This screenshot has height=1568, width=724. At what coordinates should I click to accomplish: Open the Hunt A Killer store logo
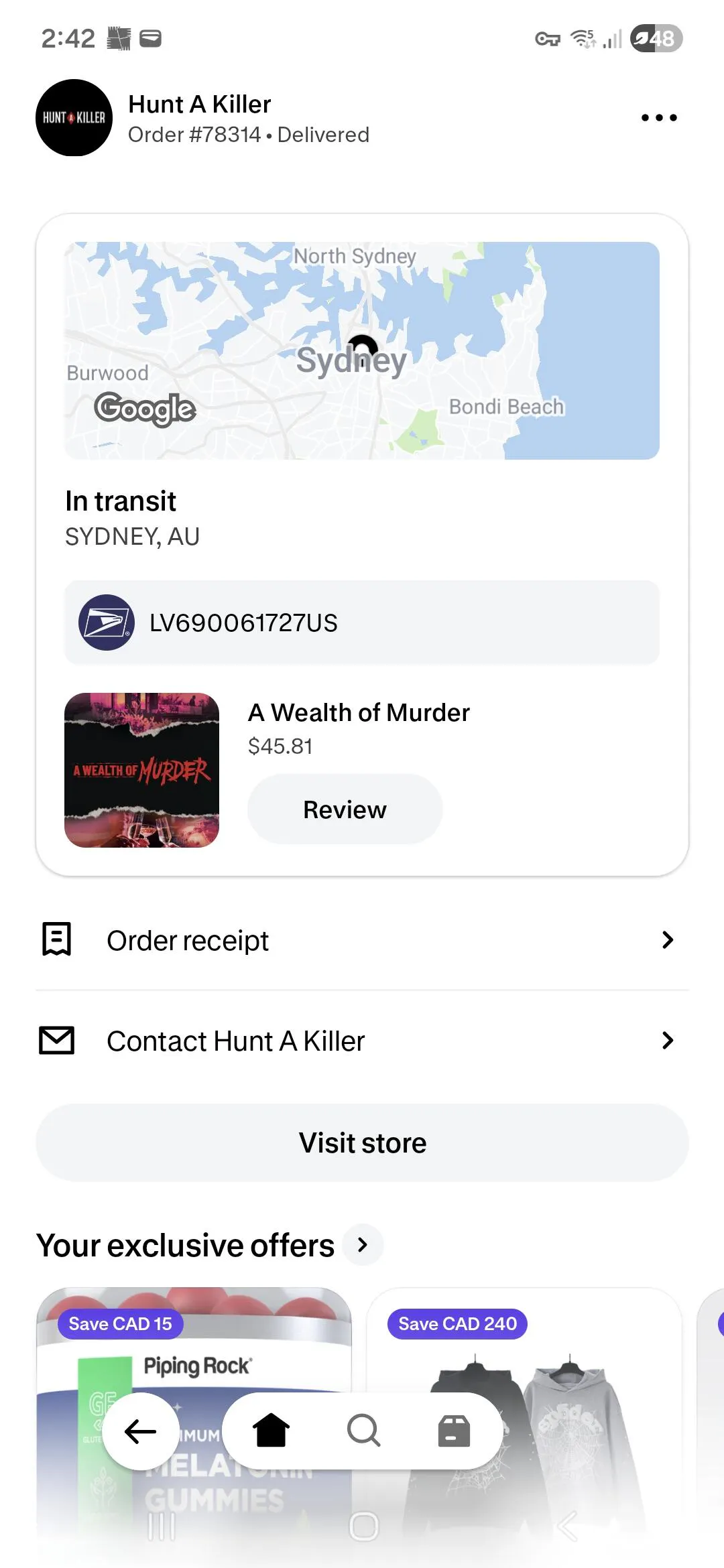coord(74,118)
